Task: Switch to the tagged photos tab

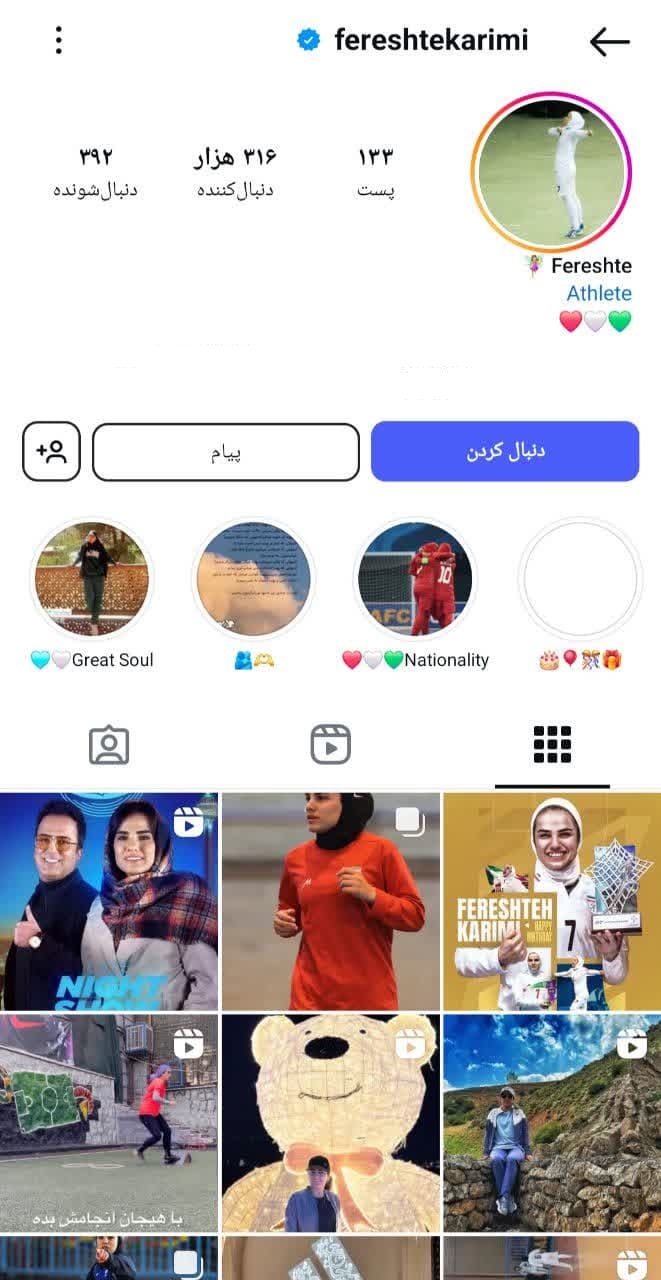Action: [109, 745]
